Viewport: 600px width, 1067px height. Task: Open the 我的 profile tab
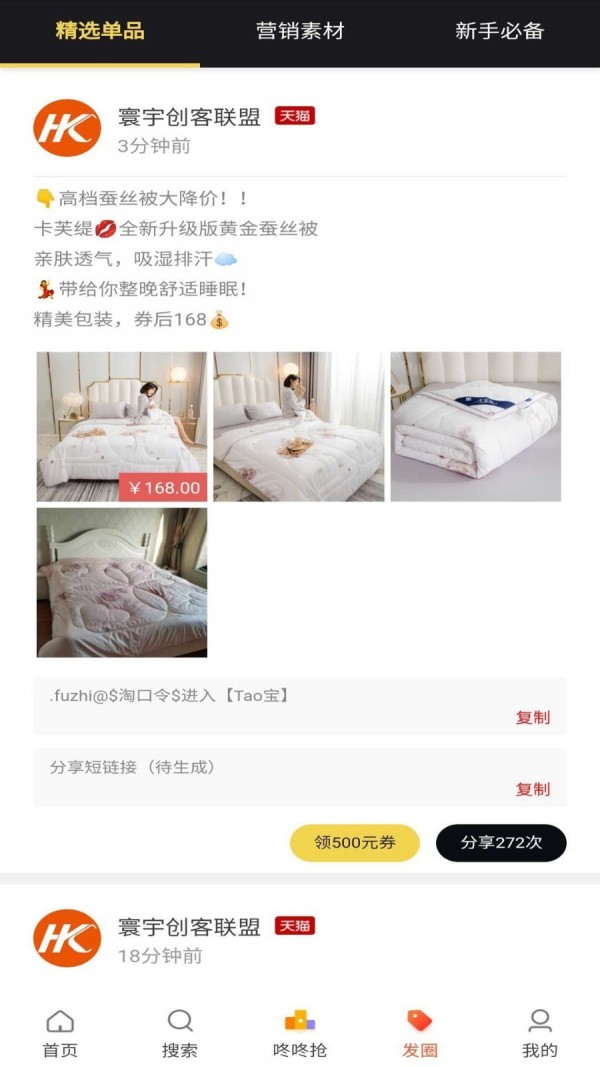540,1033
